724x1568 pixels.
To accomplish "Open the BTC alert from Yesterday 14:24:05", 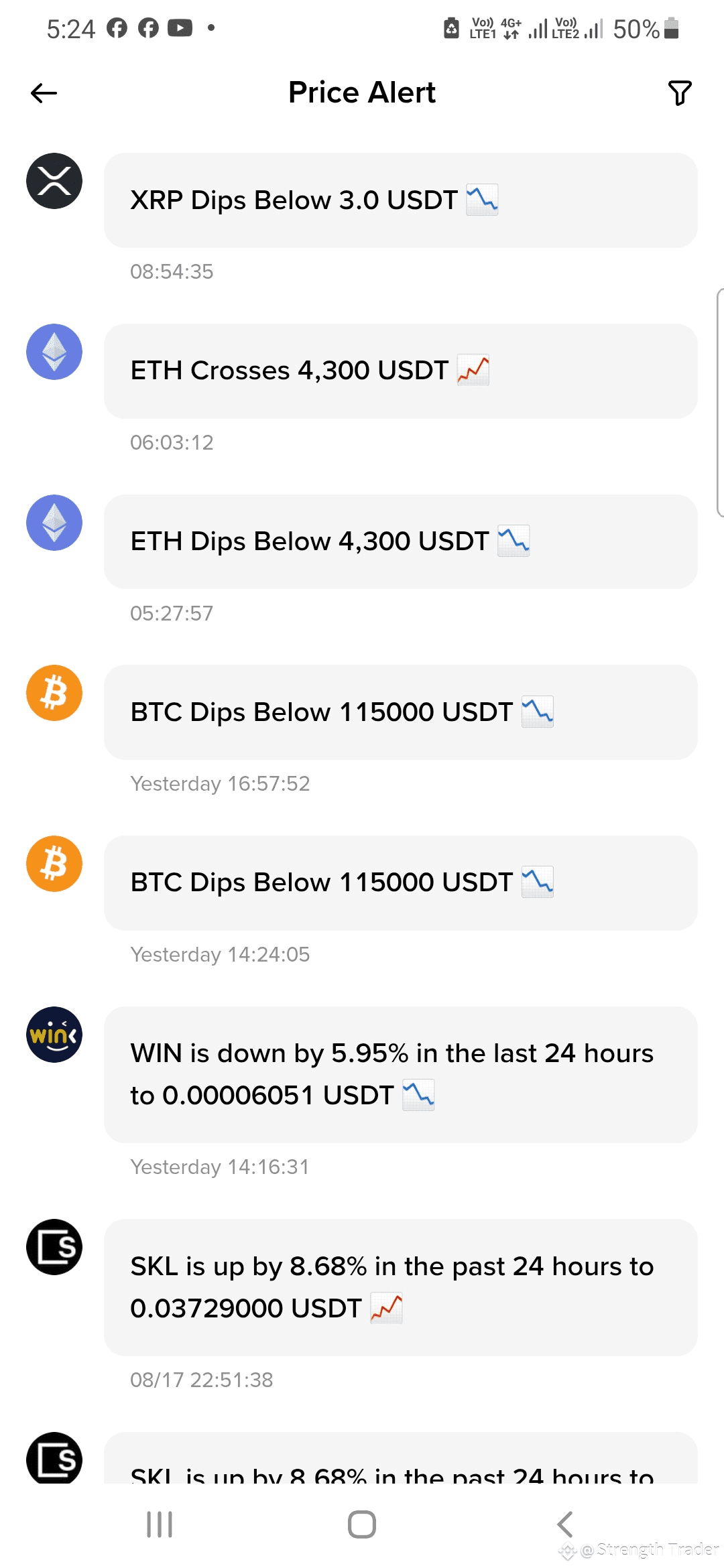I will (401, 883).
